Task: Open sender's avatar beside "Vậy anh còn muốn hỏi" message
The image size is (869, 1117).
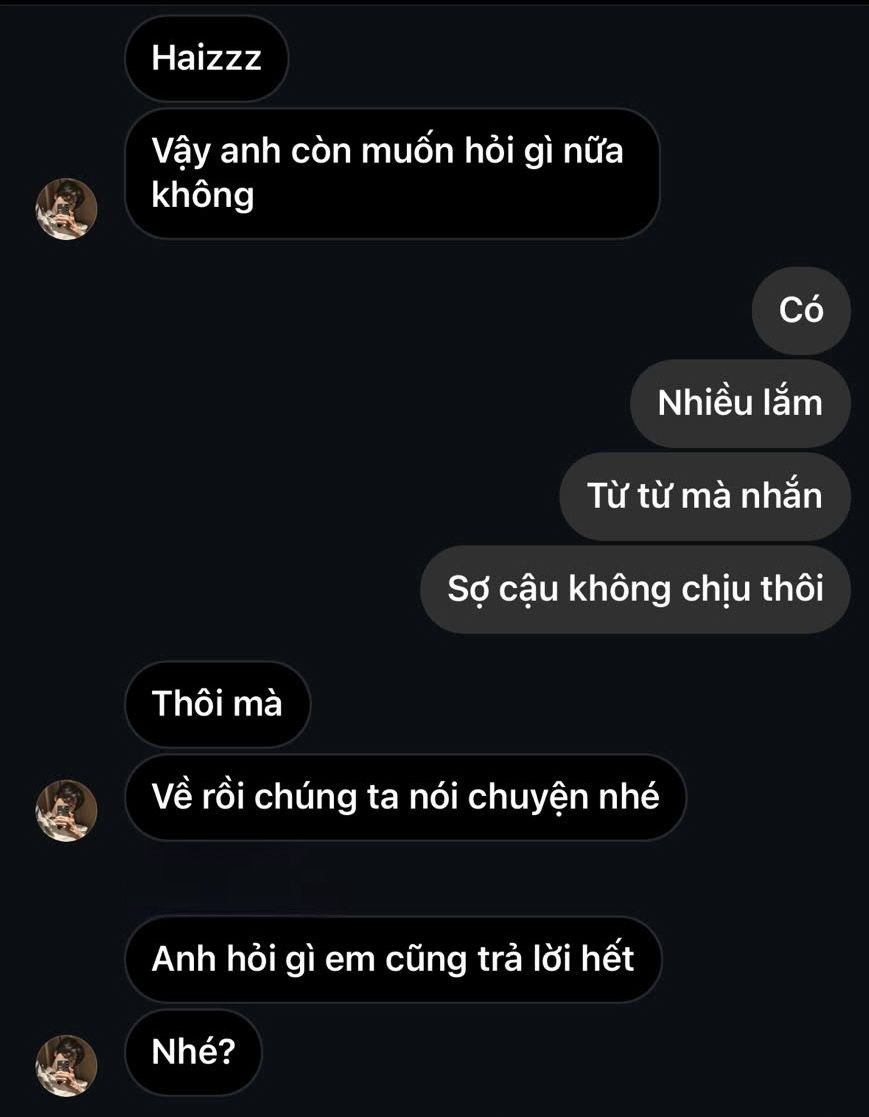Action: point(66,210)
